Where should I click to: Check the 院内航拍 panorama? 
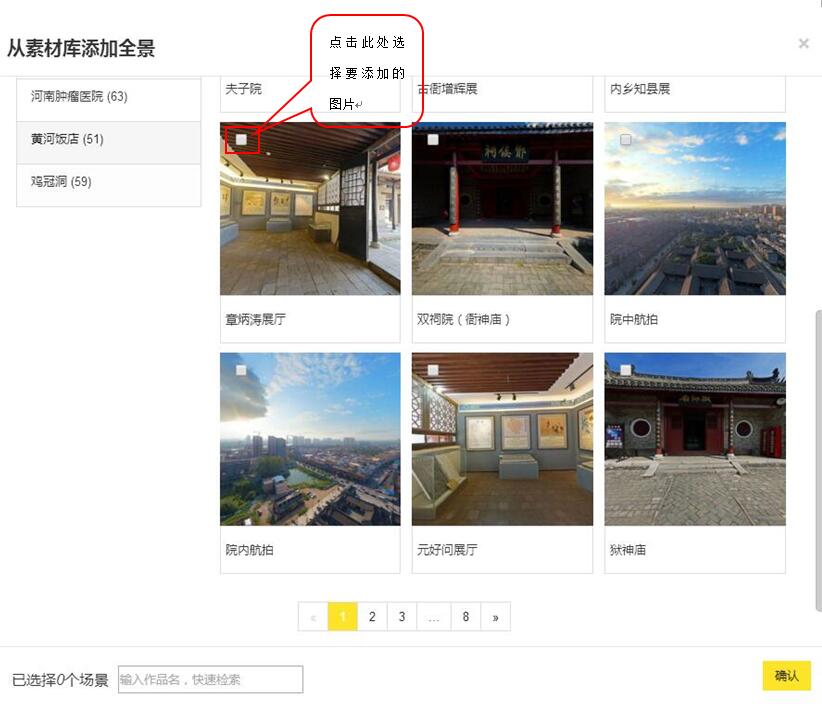pyautogui.click(x=241, y=370)
